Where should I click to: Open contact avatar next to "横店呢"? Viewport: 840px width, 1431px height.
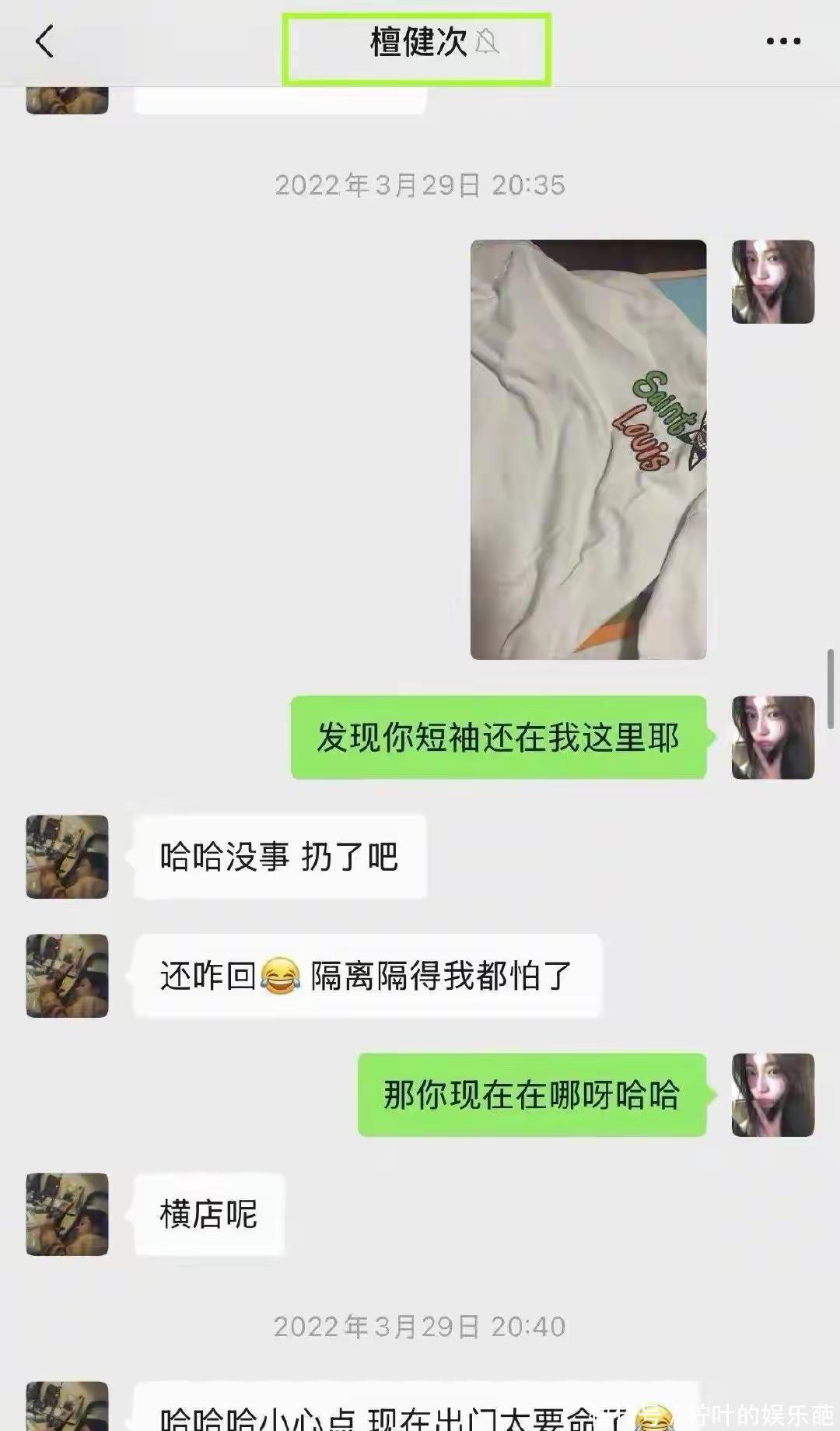pyautogui.click(x=67, y=1214)
